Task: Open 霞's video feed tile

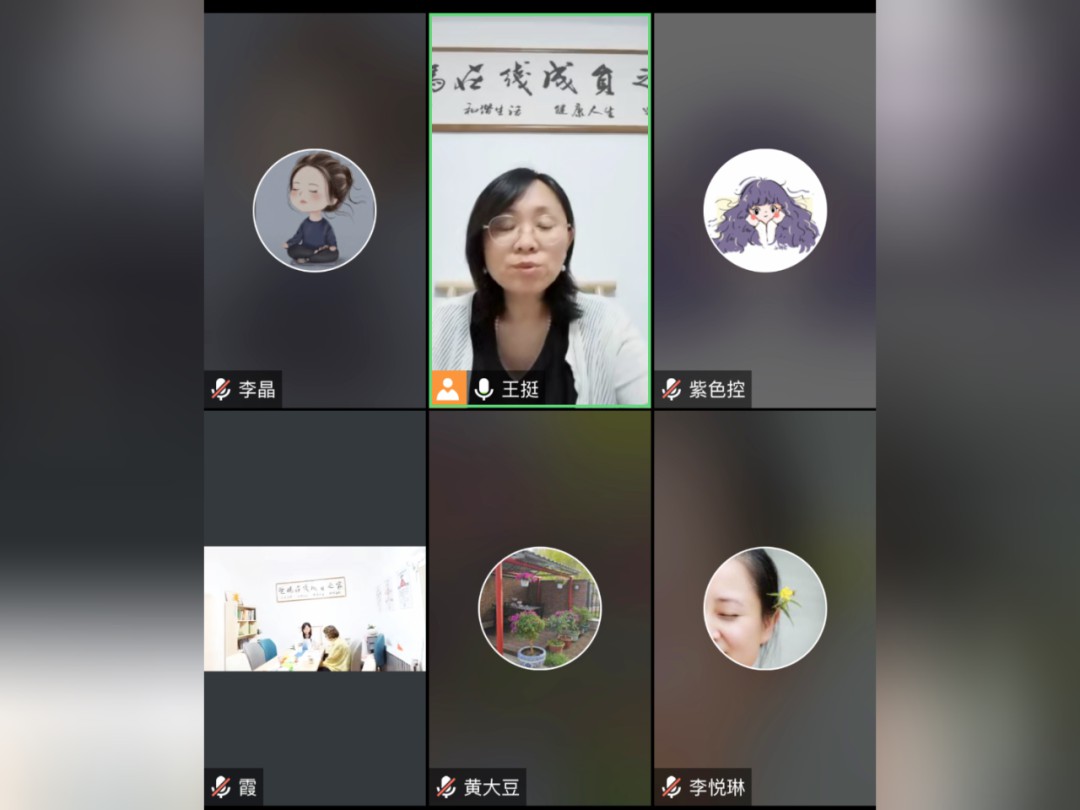Action: [x=315, y=608]
